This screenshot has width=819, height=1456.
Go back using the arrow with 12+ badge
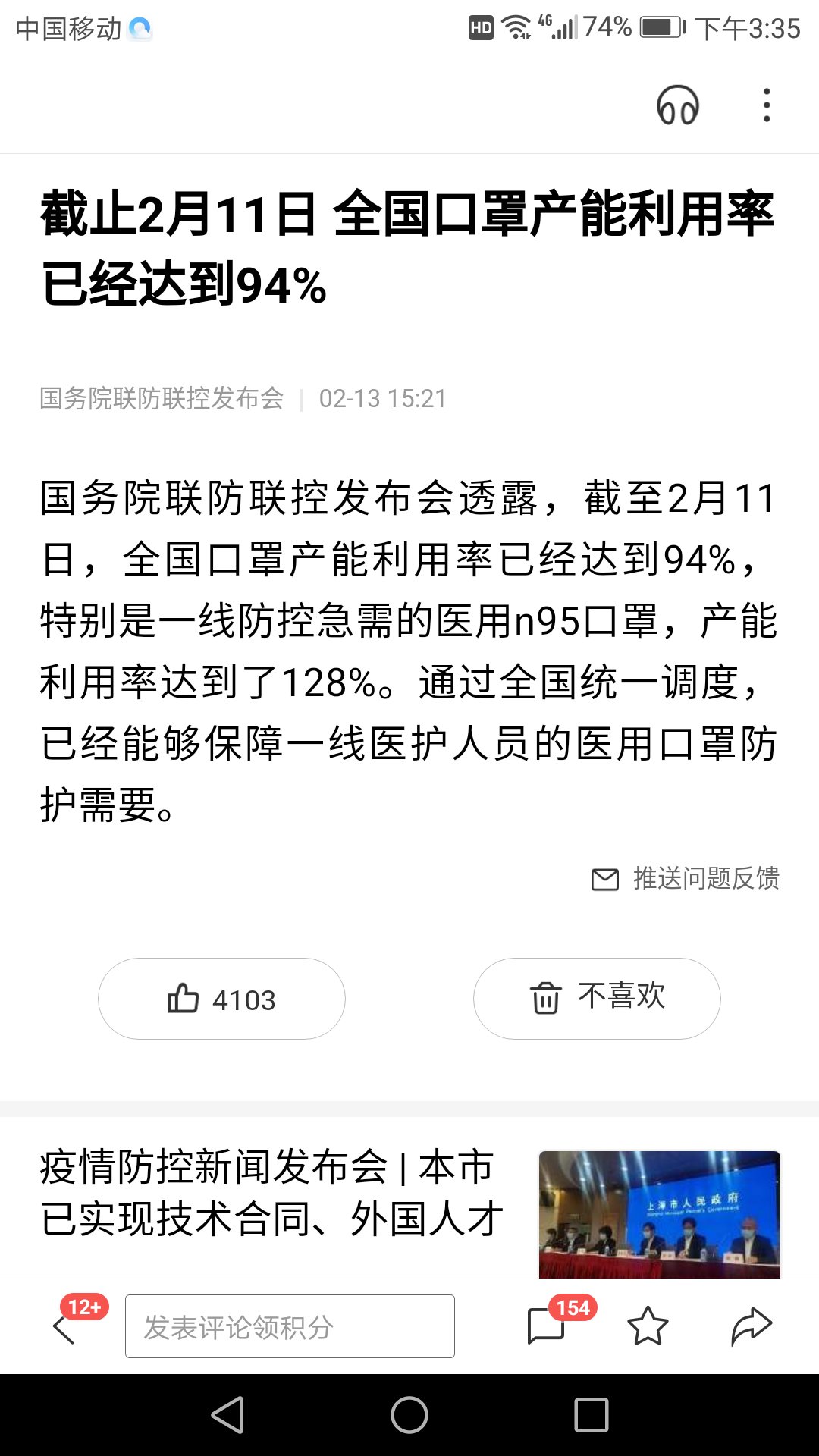(64, 1327)
